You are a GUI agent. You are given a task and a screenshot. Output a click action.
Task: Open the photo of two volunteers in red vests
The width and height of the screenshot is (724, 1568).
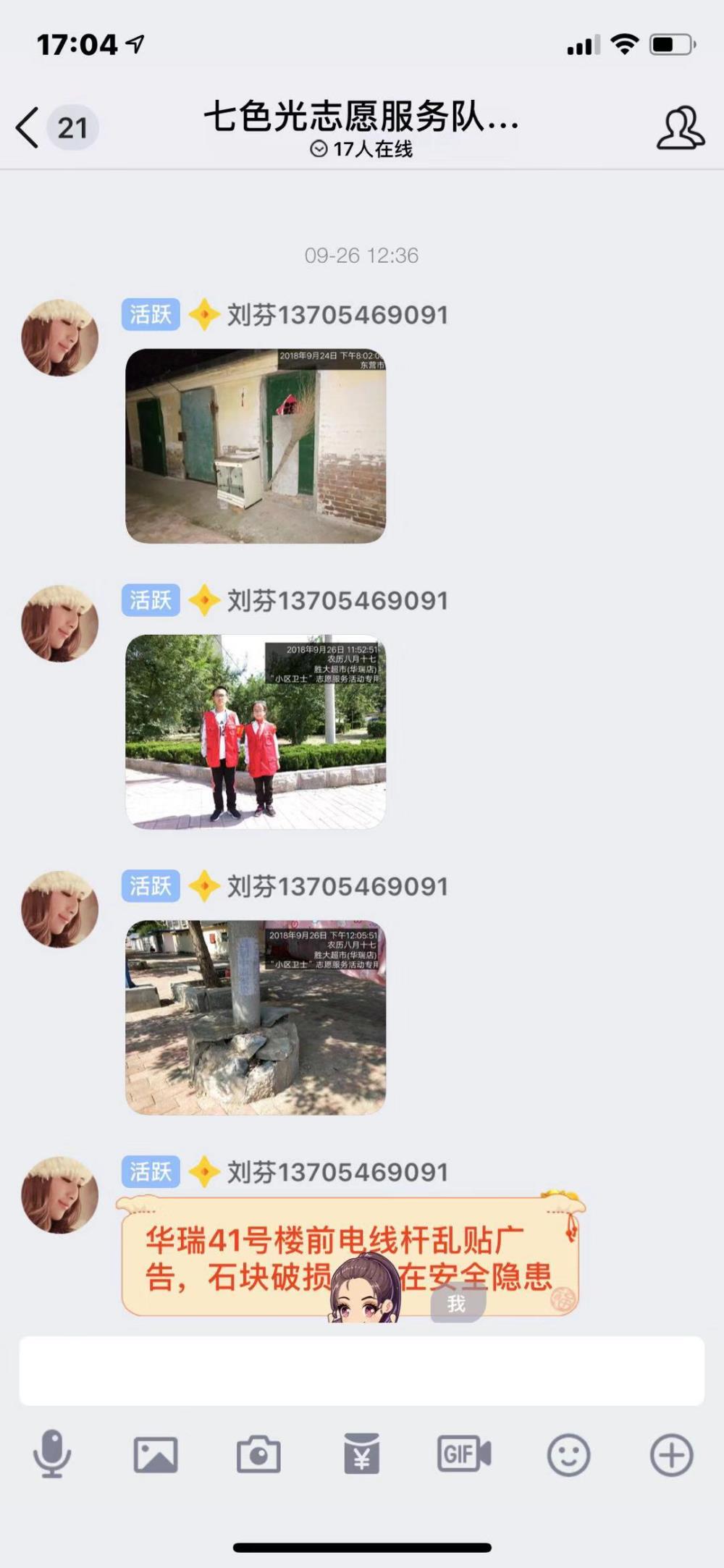[256, 732]
